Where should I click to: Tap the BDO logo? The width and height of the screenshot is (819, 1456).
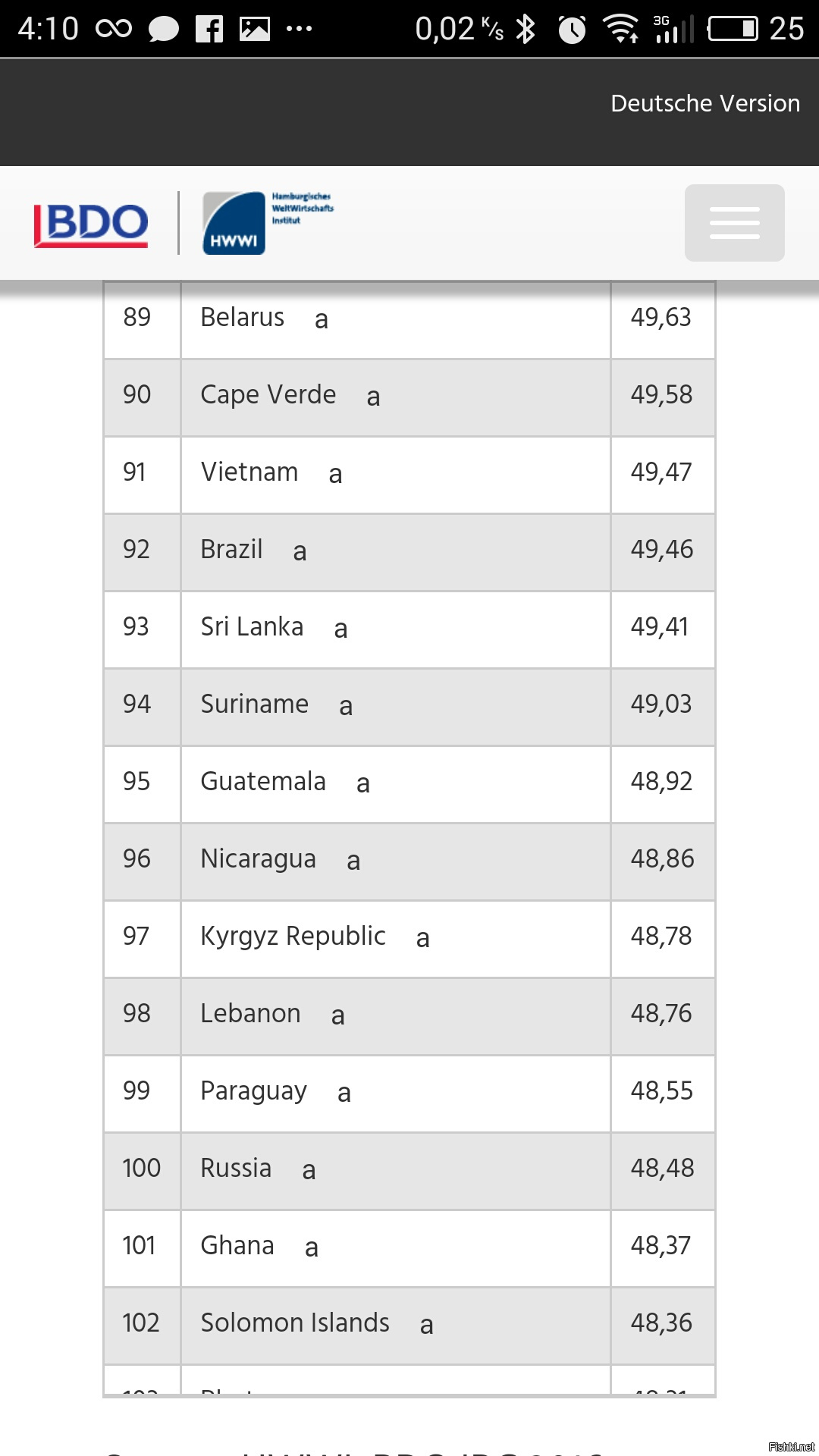[x=91, y=224]
